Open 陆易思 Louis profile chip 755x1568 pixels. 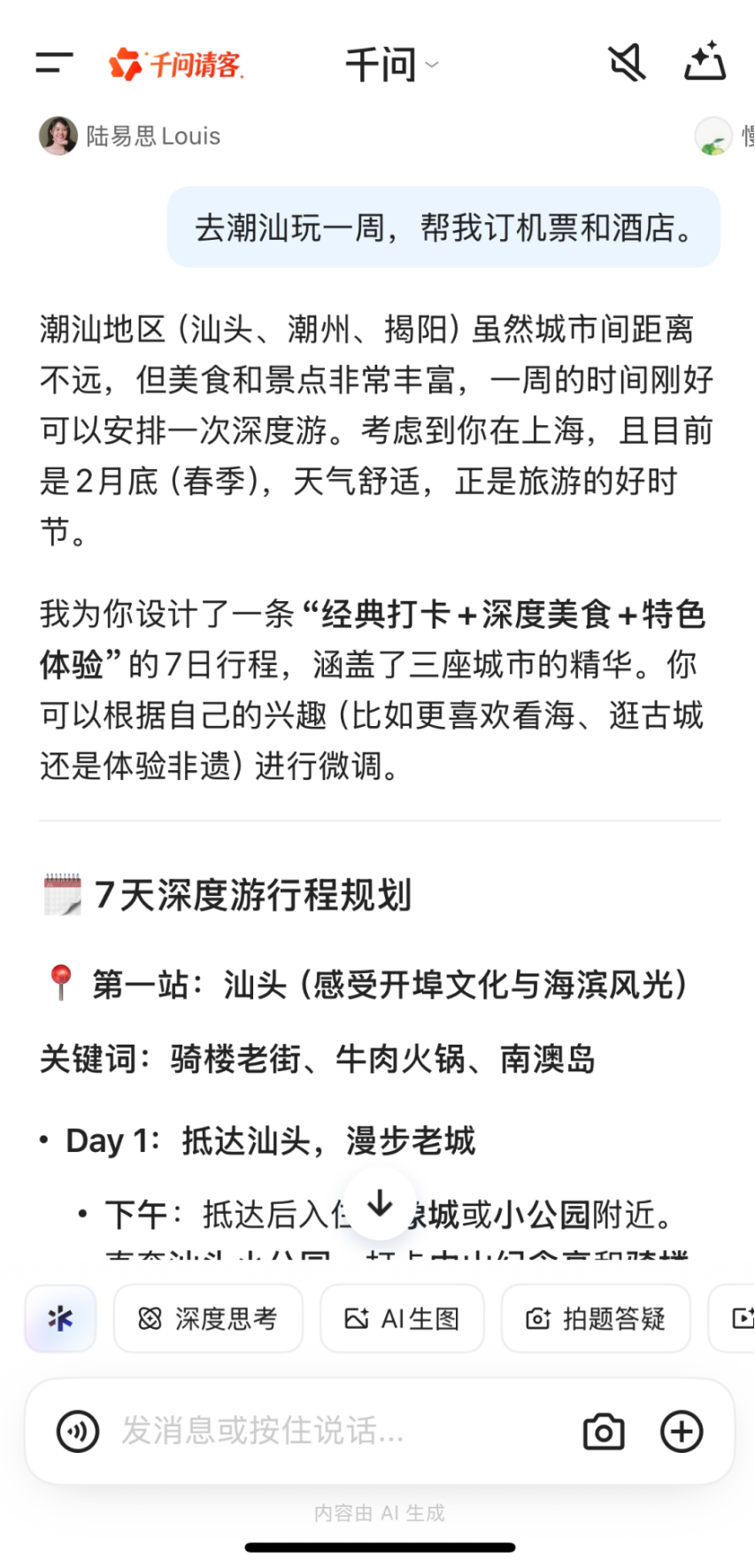(x=130, y=136)
